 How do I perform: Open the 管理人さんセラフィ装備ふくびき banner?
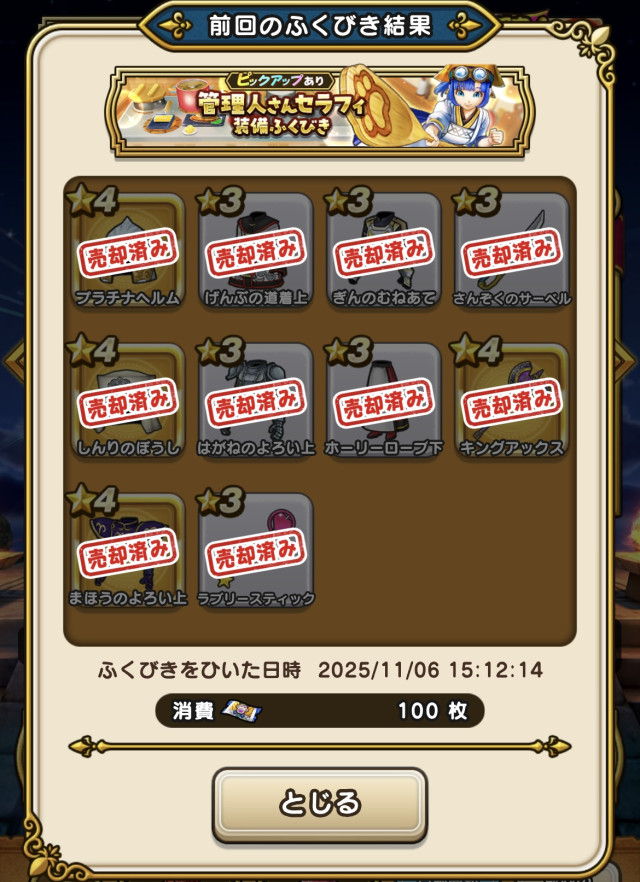point(319,108)
